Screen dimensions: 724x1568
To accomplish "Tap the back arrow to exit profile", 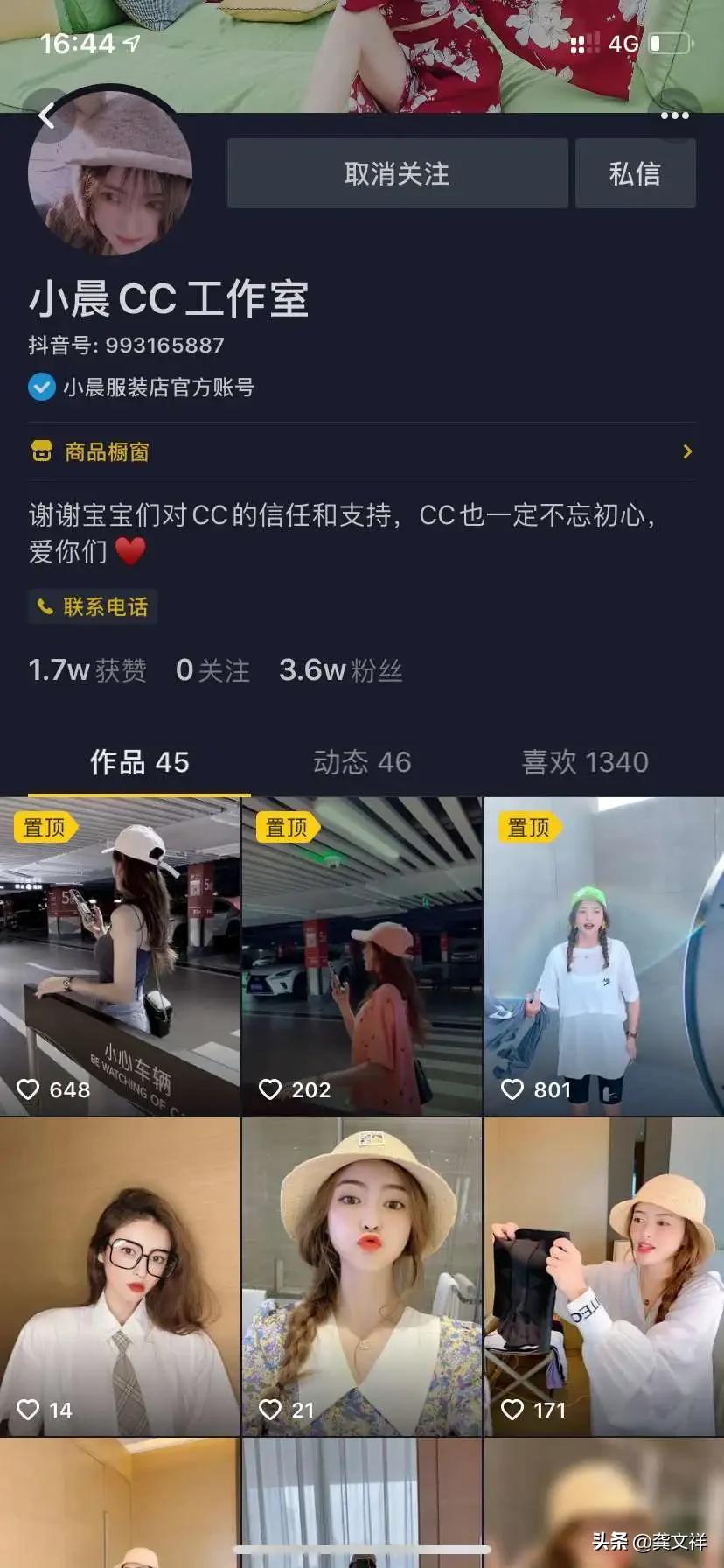I will 48,115.
